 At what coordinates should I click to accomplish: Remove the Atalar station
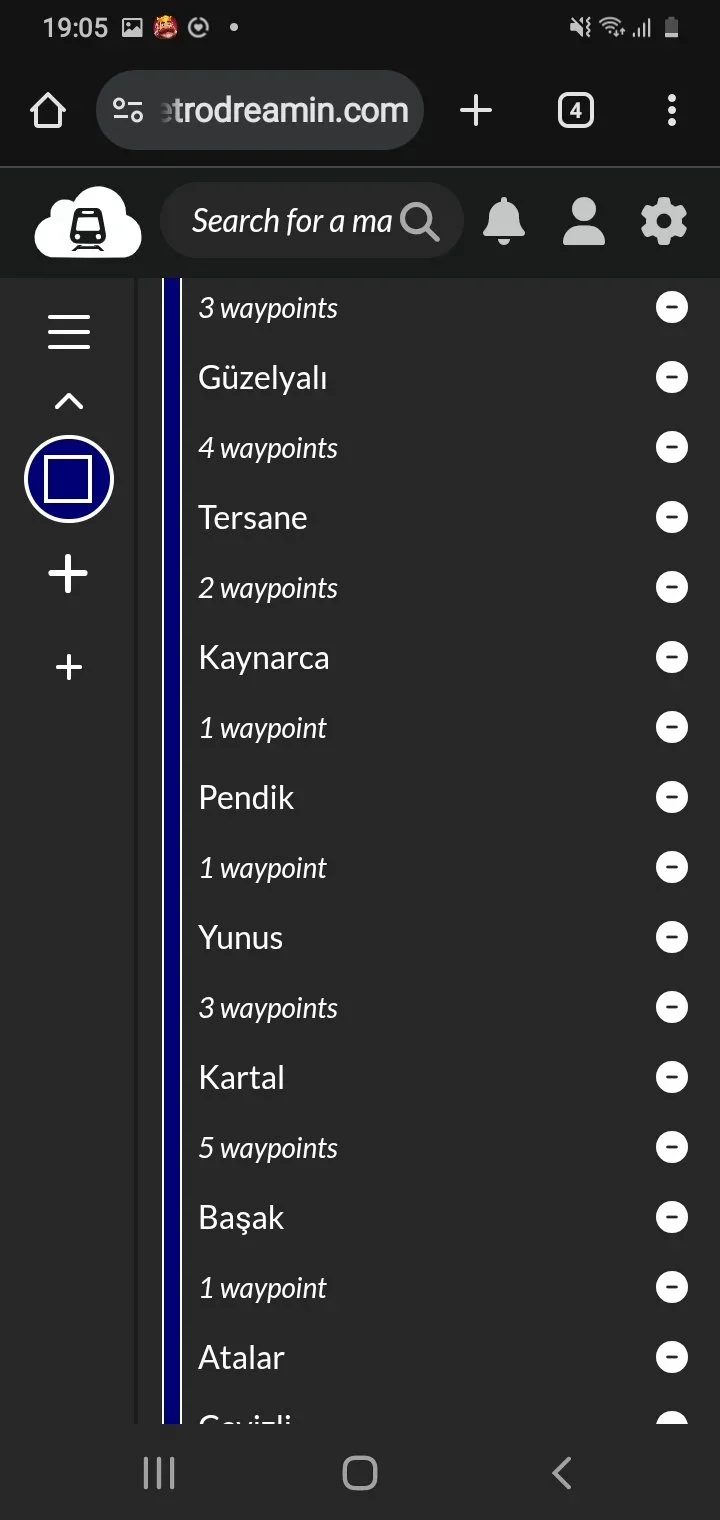click(671, 1357)
